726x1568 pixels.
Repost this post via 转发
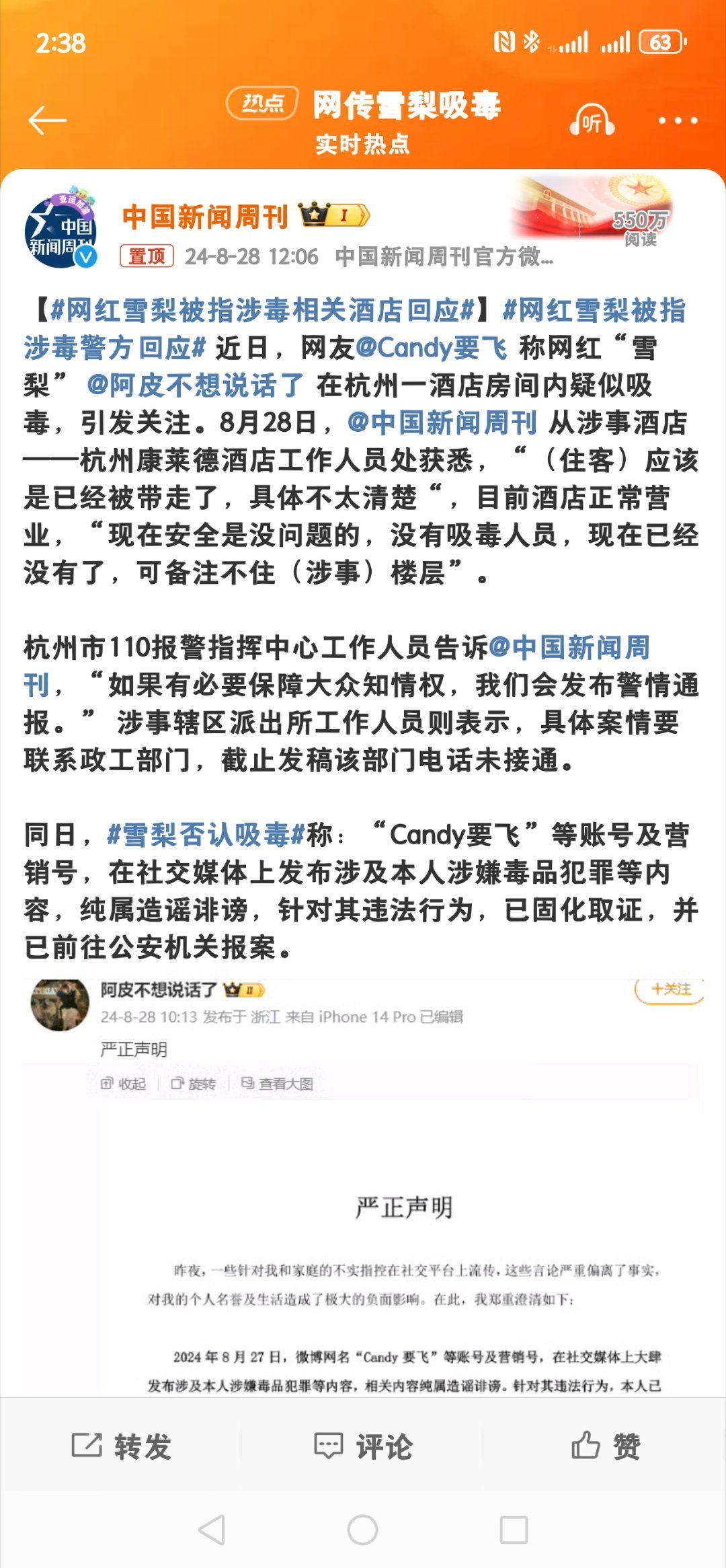tap(122, 1446)
